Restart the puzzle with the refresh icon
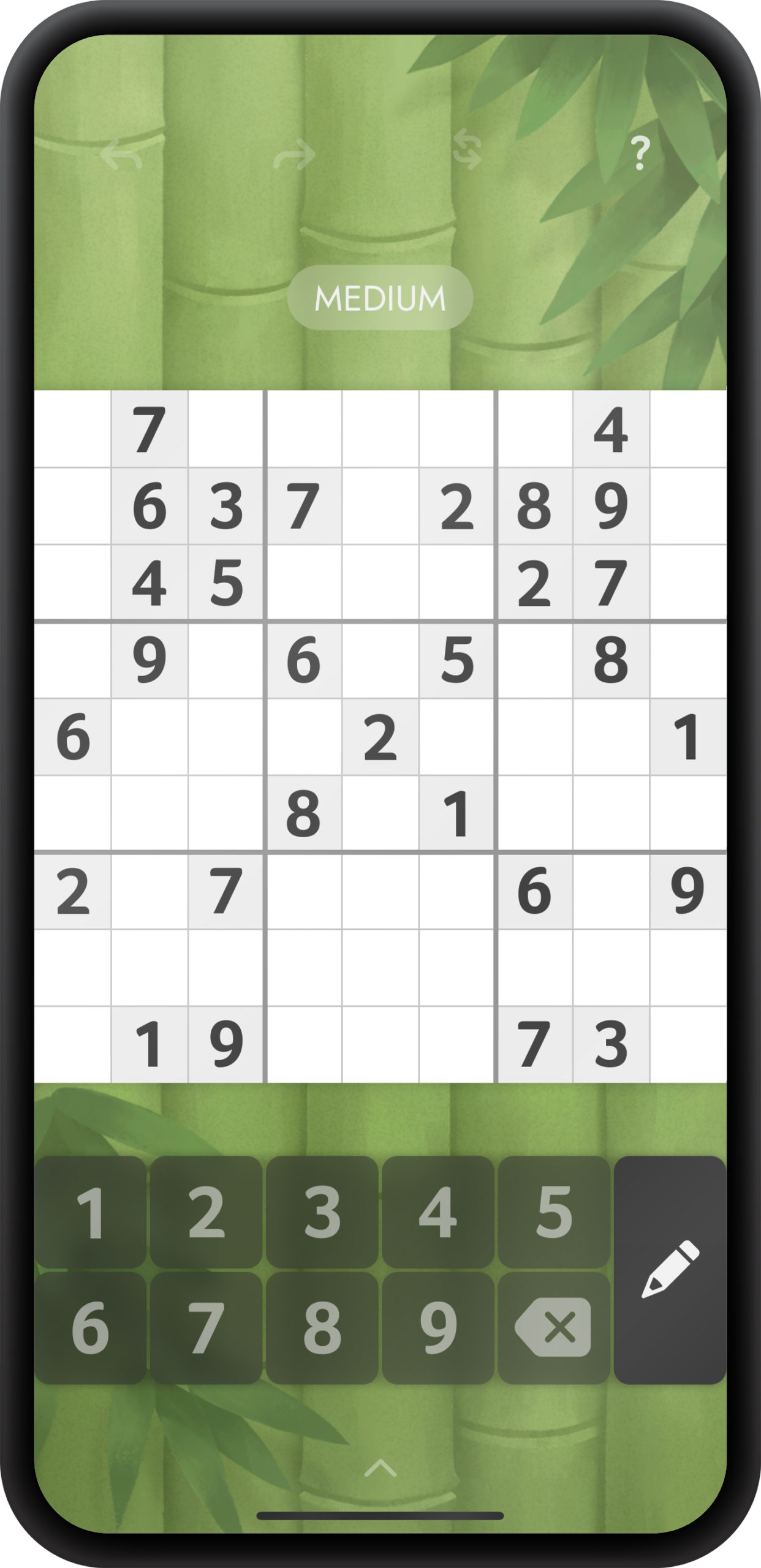This screenshot has width=761, height=1568. point(467,149)
